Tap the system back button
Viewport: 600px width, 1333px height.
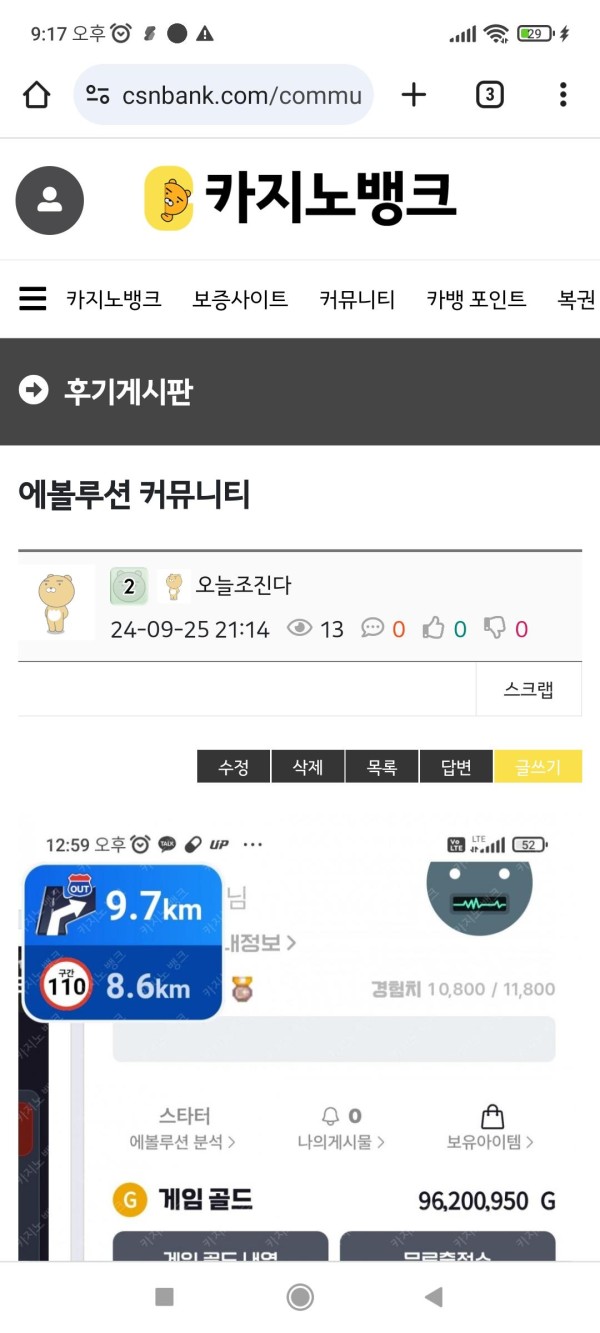pyautogui.click(x=433, y=1297)
